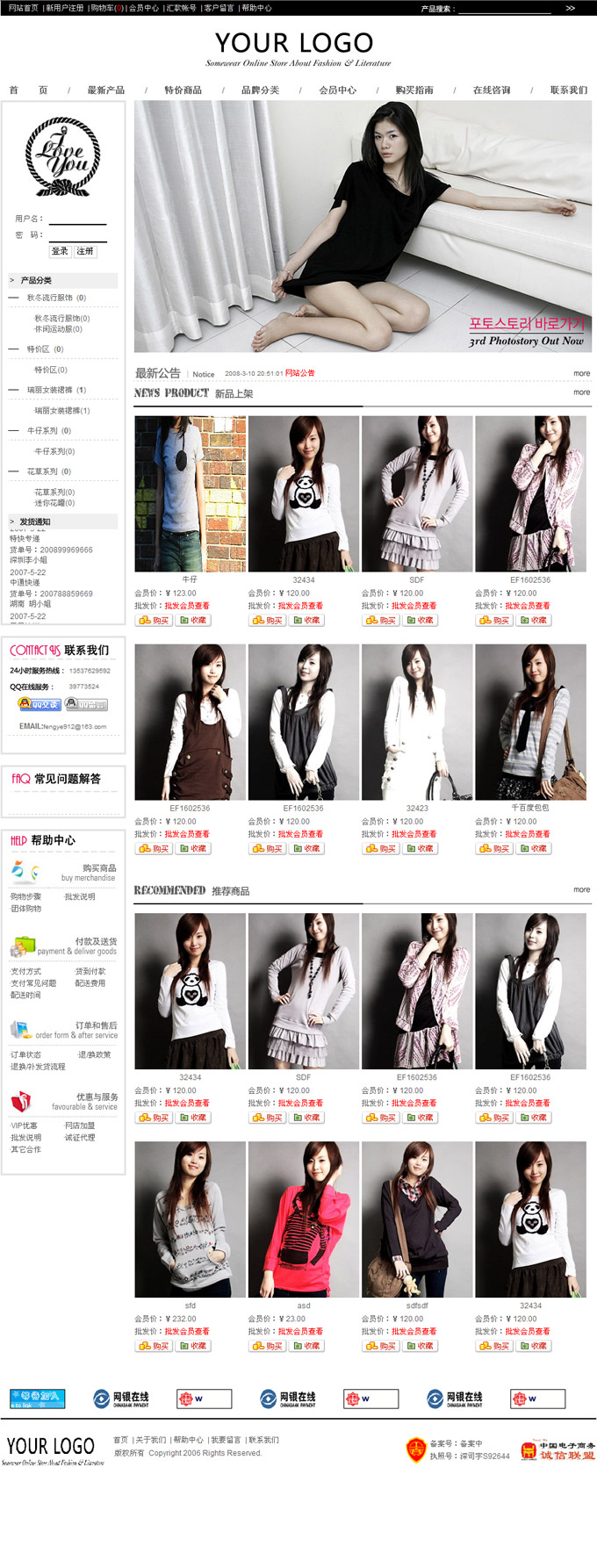Open the 牛仔 product image
The width and height of the screenshot is (597, 1568).
190,494
